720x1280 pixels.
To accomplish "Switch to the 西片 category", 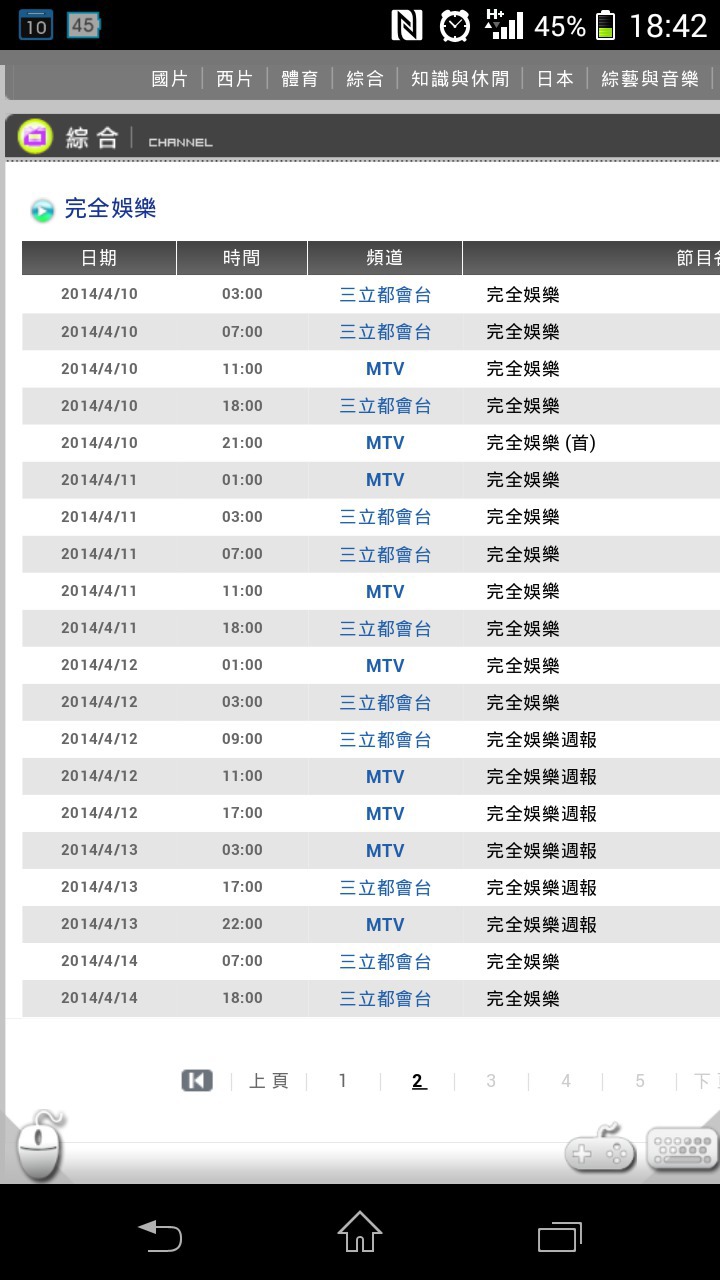I will click(x=234, y=78).
